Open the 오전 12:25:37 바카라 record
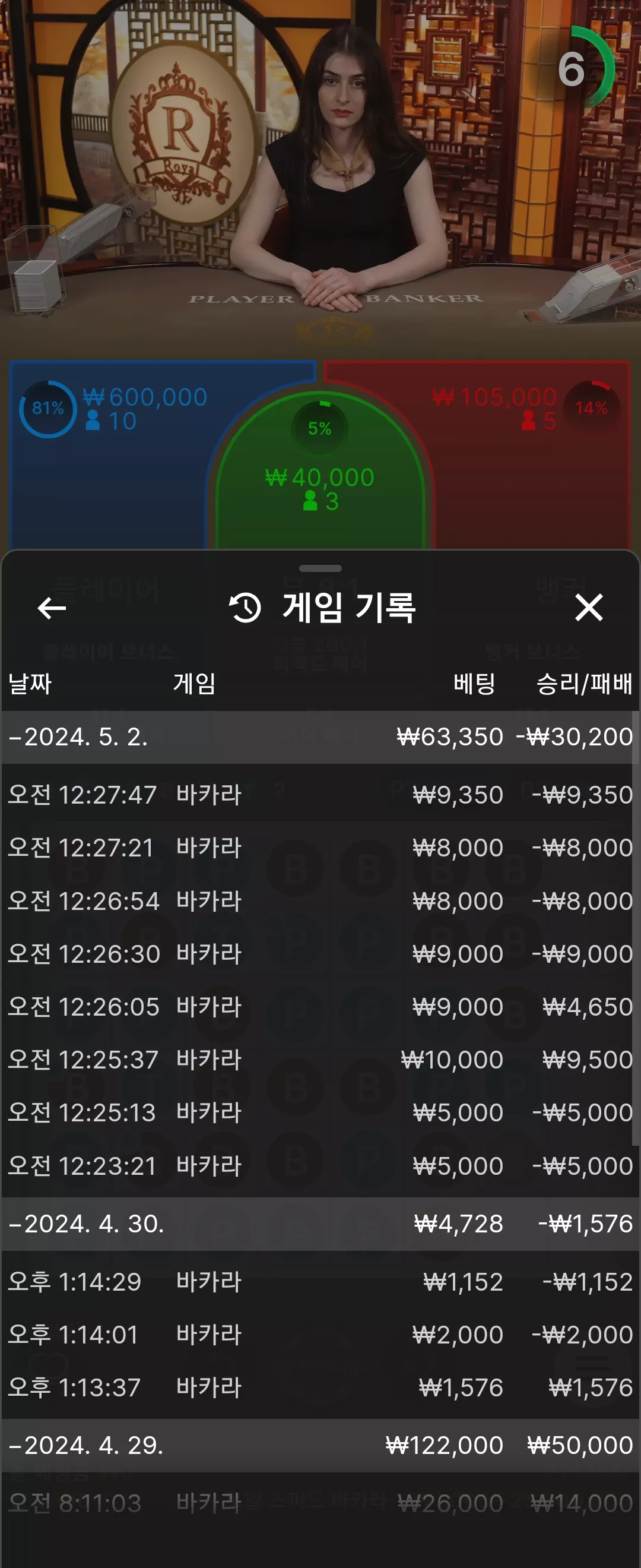641x1568 pixels. point(320,1060)
